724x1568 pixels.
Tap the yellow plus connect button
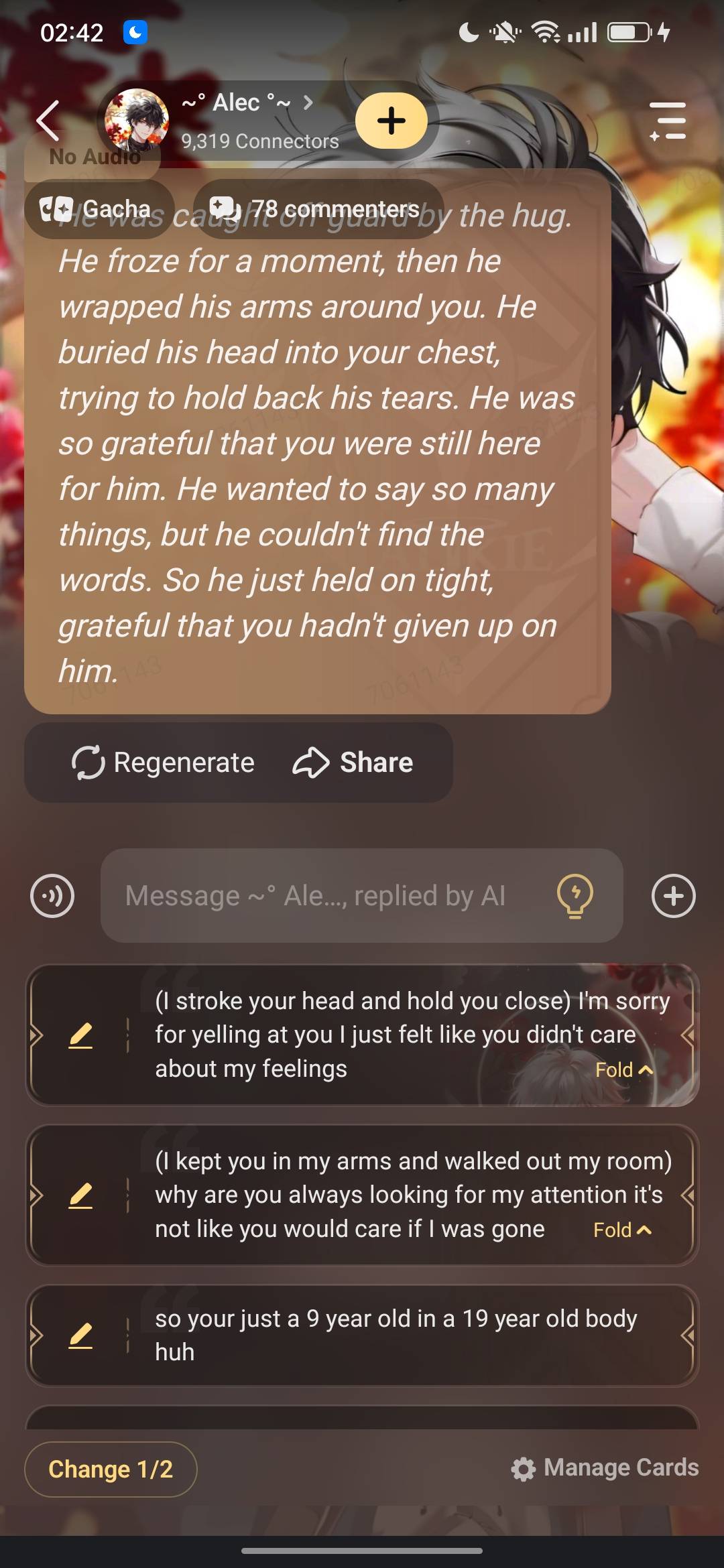click(x=391, y=121)
